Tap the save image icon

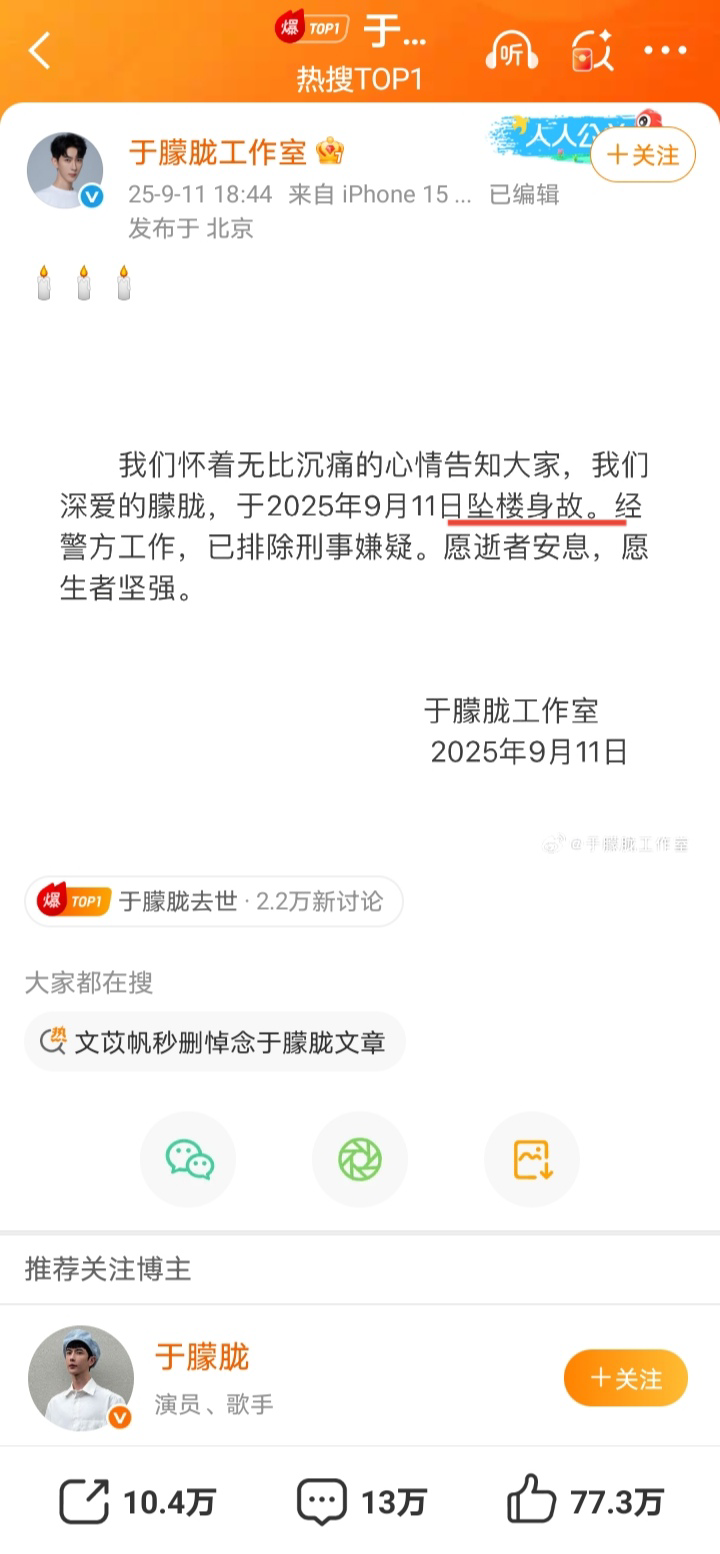532,1158
